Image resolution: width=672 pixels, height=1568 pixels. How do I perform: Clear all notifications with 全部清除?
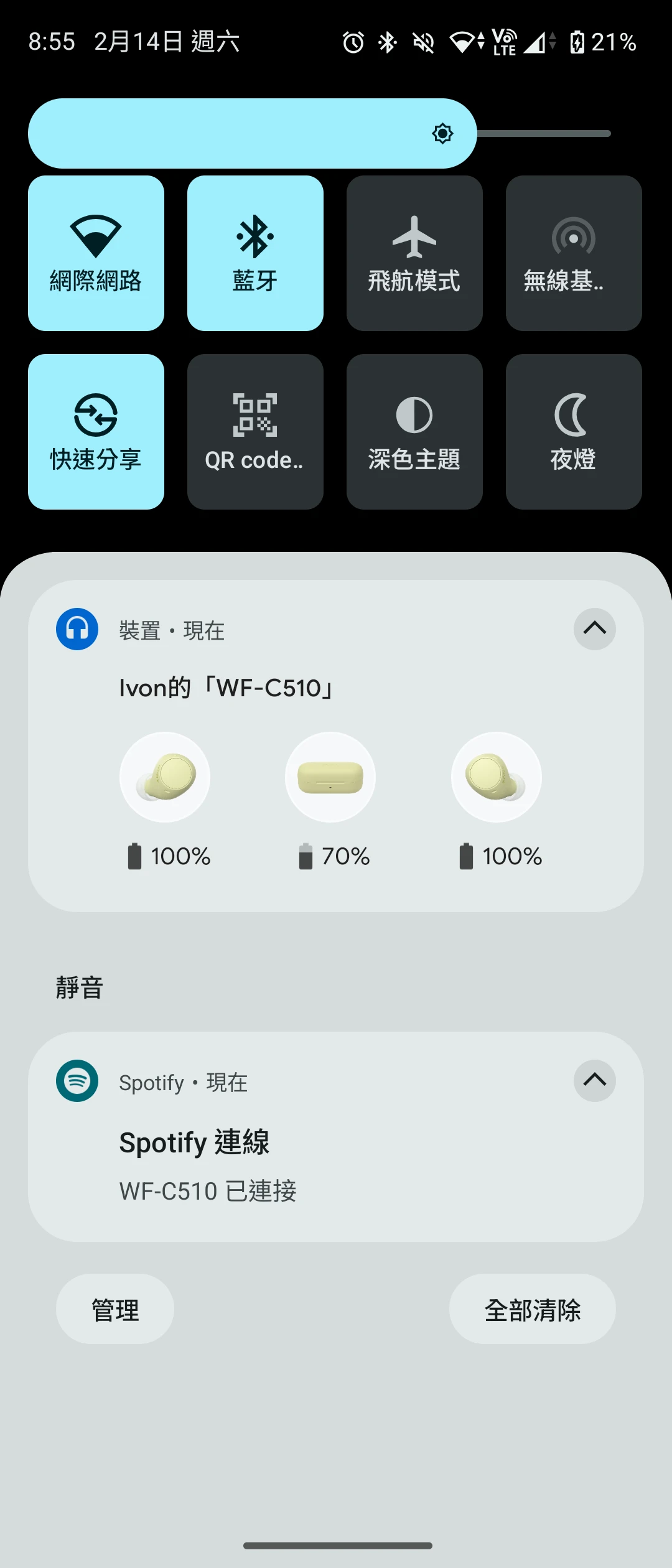pyautogui.click(x=532, y=1310)
